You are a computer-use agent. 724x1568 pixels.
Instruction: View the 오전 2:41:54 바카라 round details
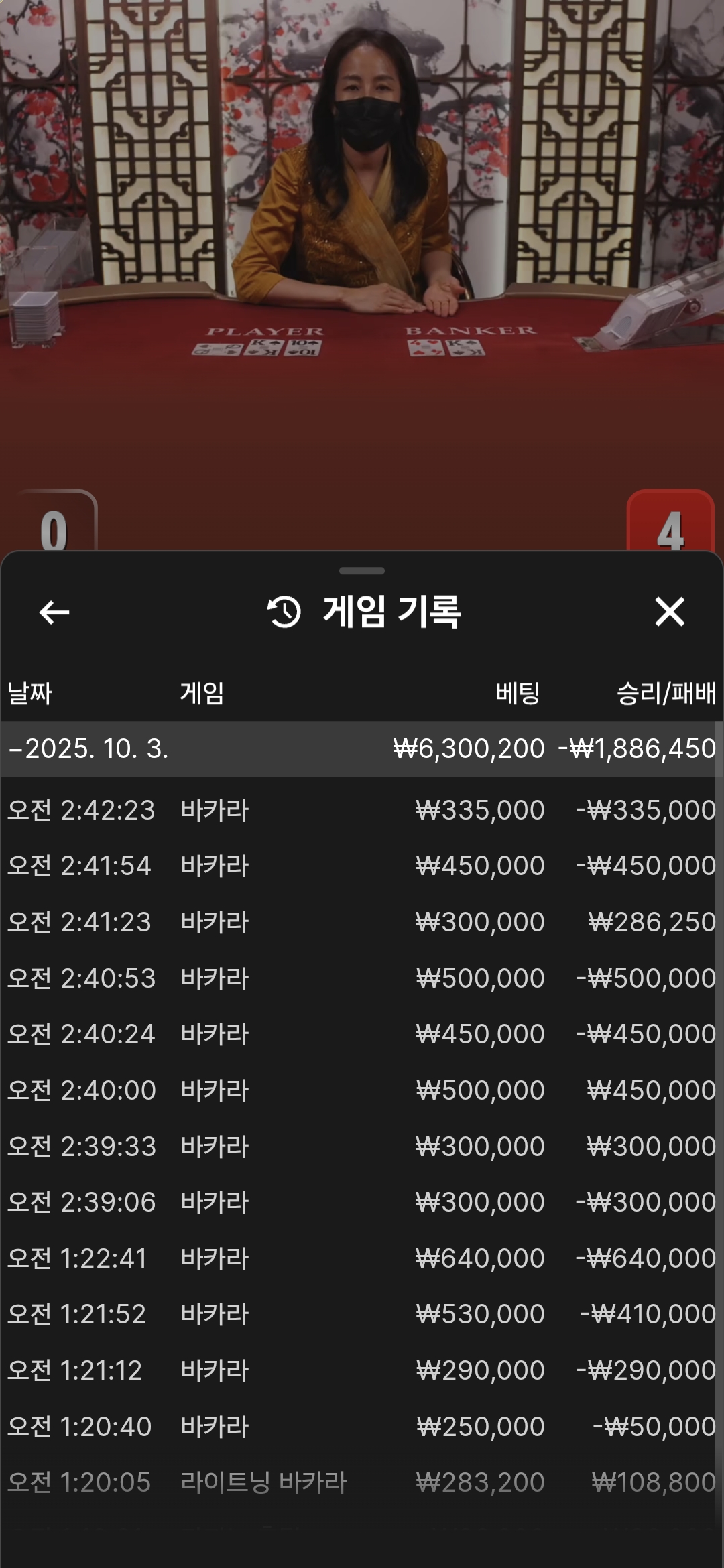click(x=362, y=866)
